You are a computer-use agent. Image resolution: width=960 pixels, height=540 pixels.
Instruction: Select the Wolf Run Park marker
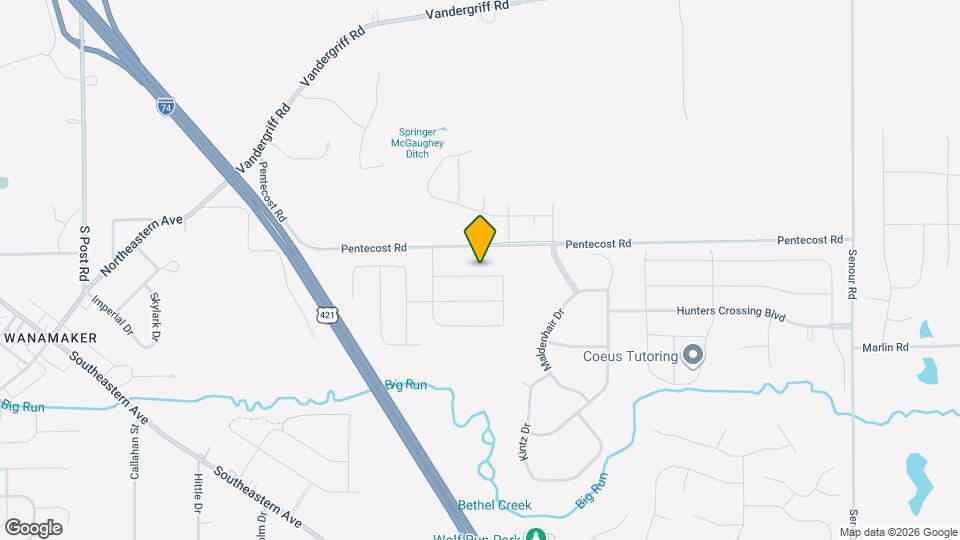(x=536, y=535)
